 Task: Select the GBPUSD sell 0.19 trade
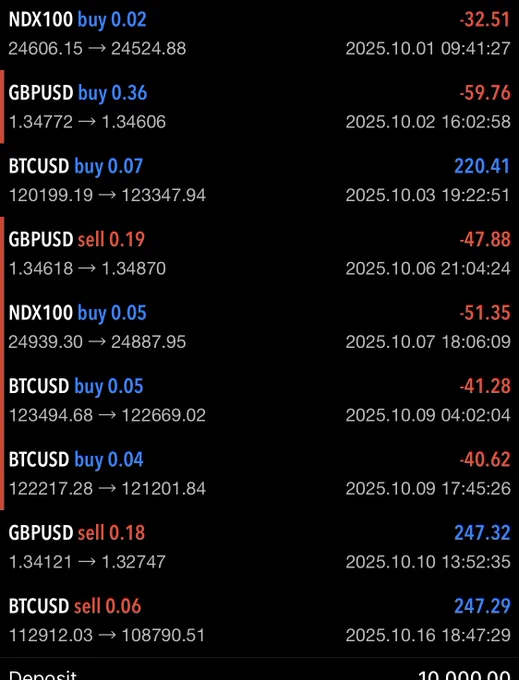259,253
